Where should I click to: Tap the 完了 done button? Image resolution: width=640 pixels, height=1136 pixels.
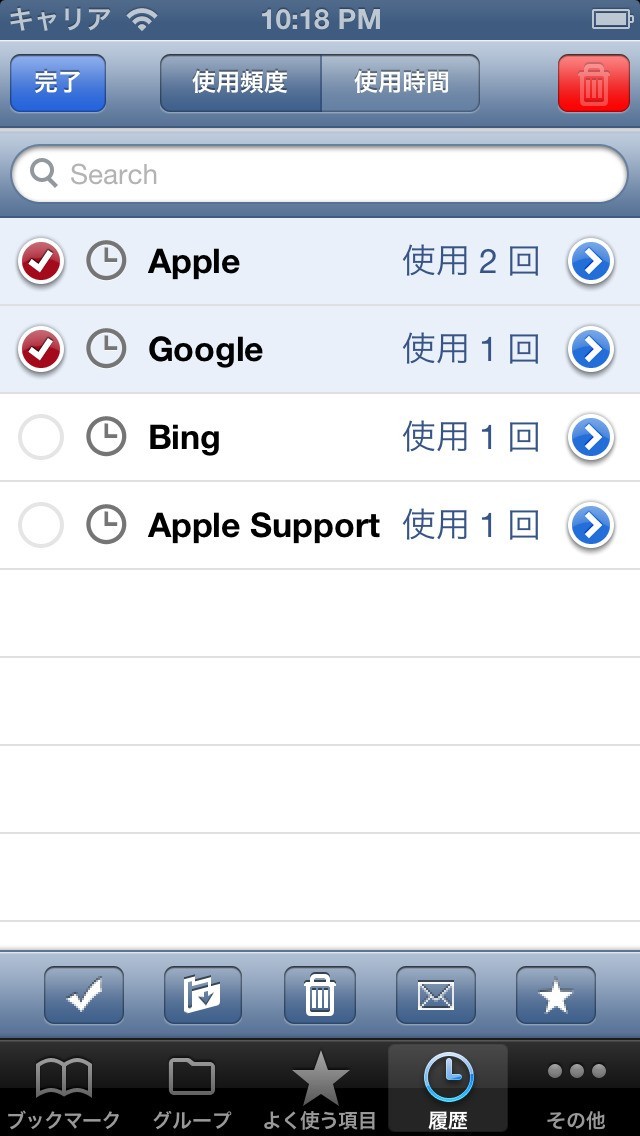coord(58,83)
